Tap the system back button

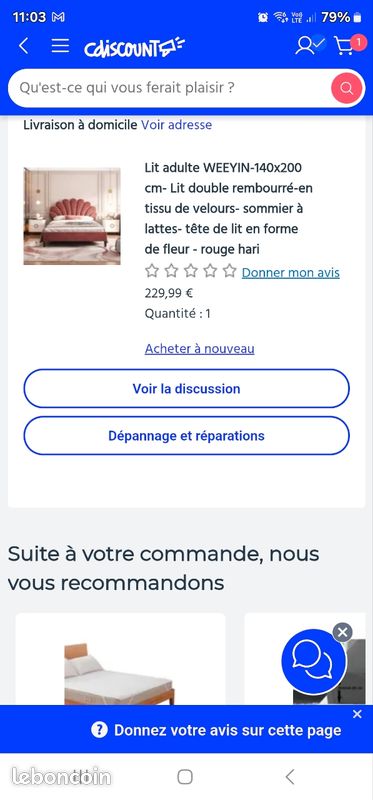coord(290,777)
